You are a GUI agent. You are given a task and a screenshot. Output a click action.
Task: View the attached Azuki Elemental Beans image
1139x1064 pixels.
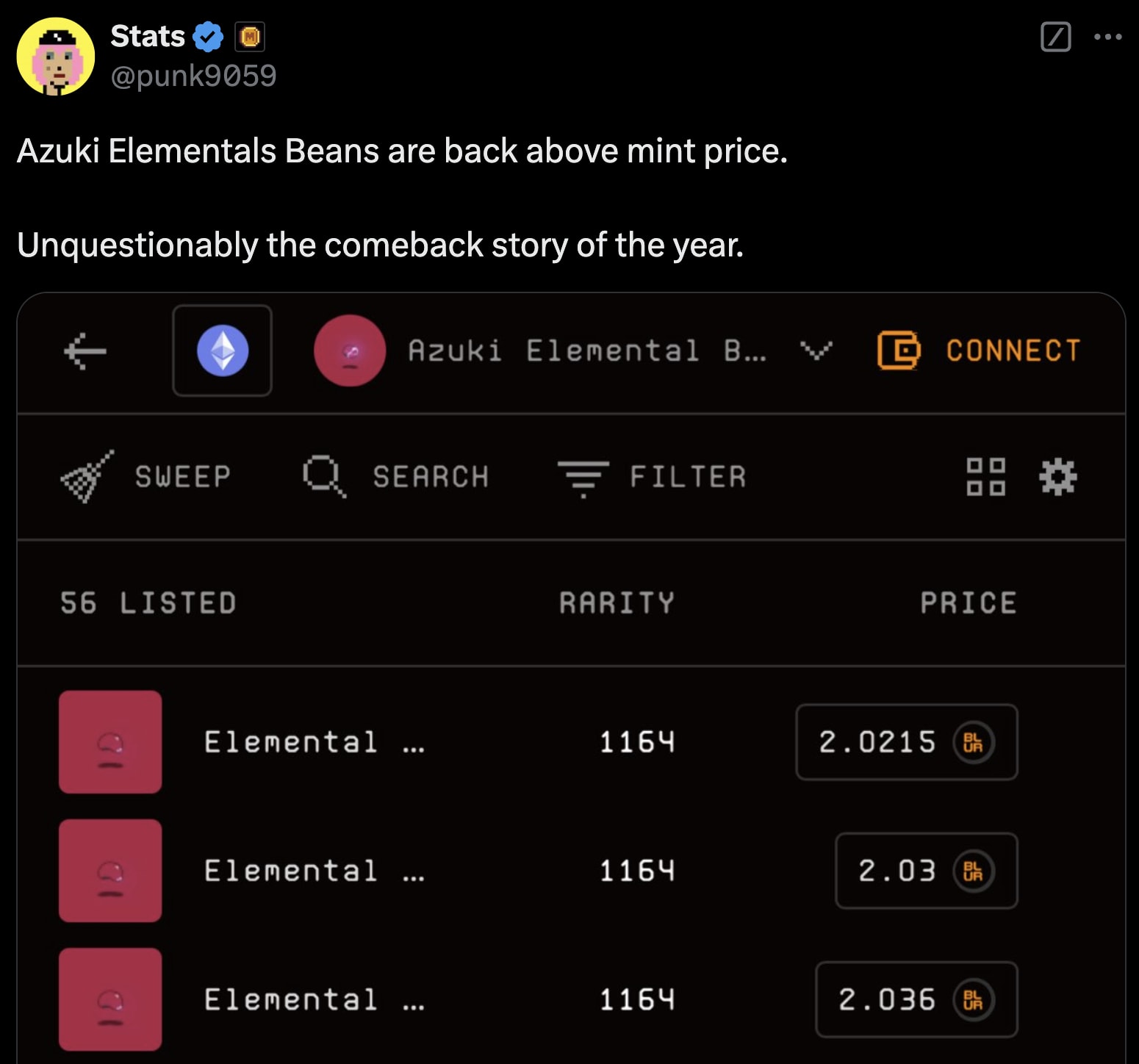[x=571, y=676]
